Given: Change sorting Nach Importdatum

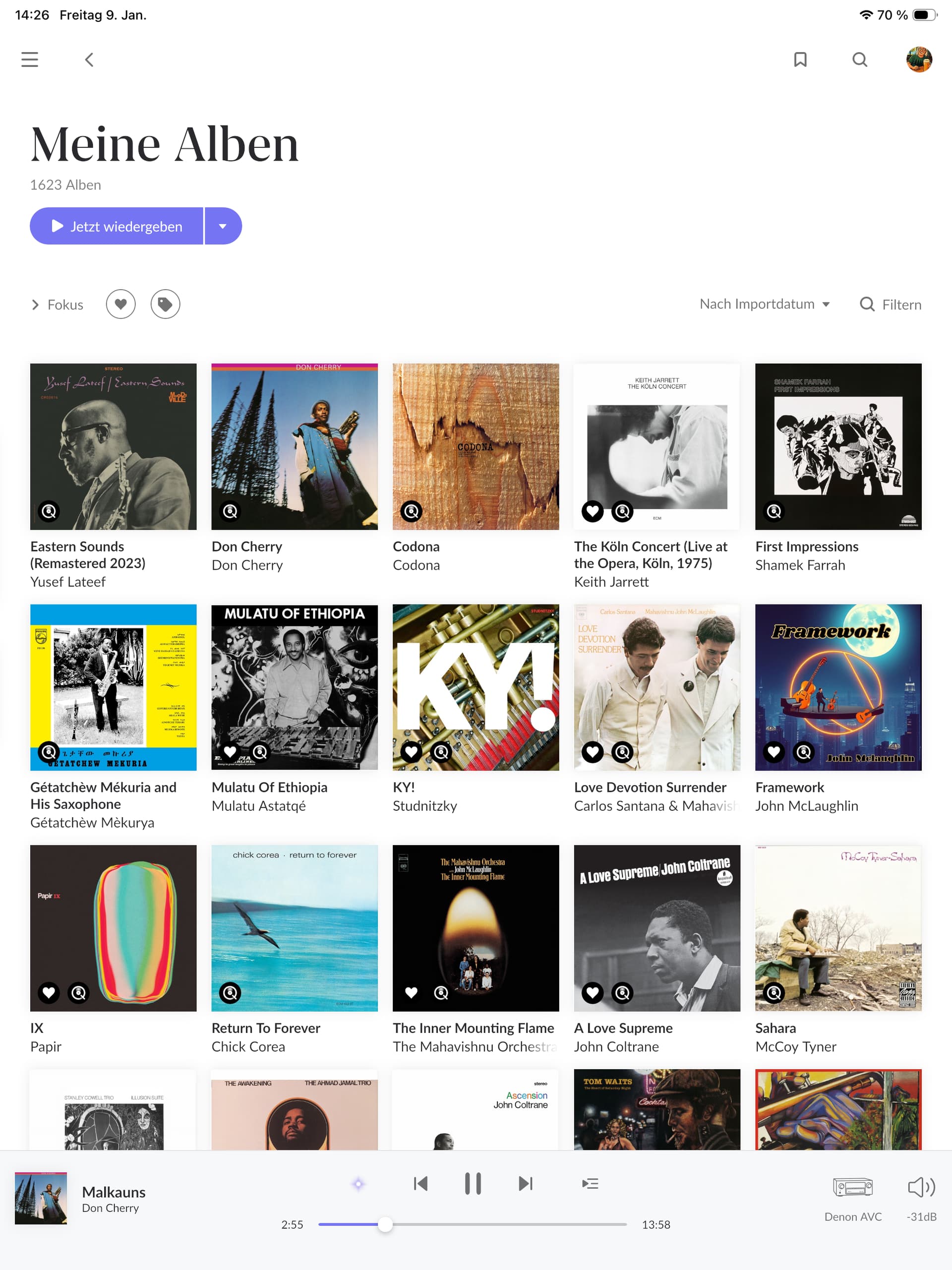Looking at the screenshot, I should 764,304.
